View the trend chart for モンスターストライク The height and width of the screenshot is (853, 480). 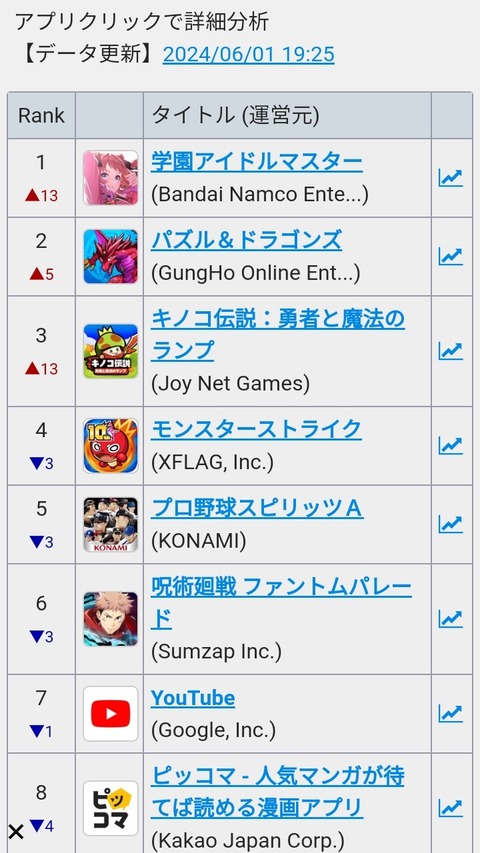coord(451,446)
